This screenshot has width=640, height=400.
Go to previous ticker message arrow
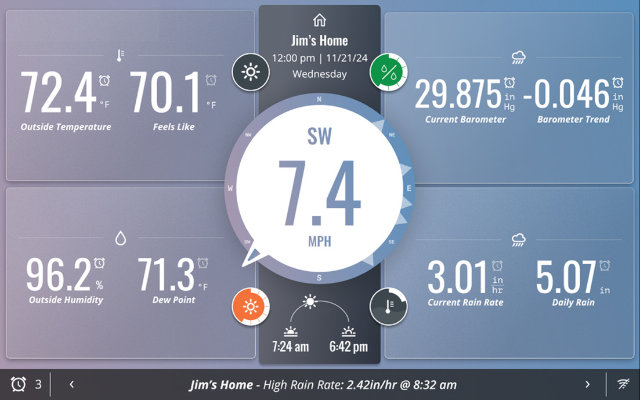(x=72, y=384)
